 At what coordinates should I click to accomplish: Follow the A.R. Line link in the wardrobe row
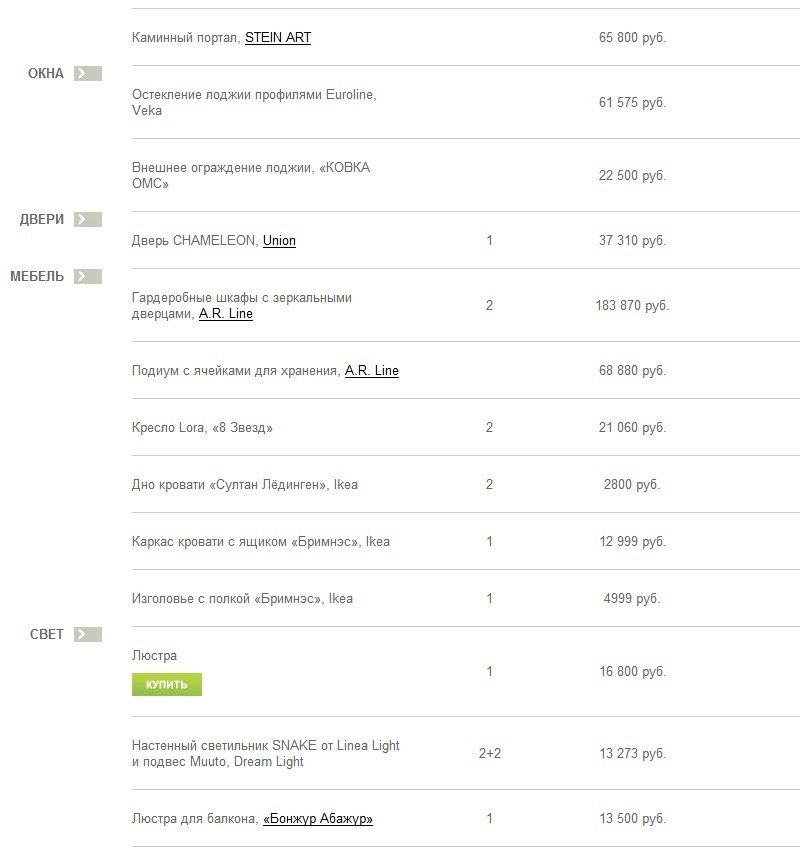[225, 314]
